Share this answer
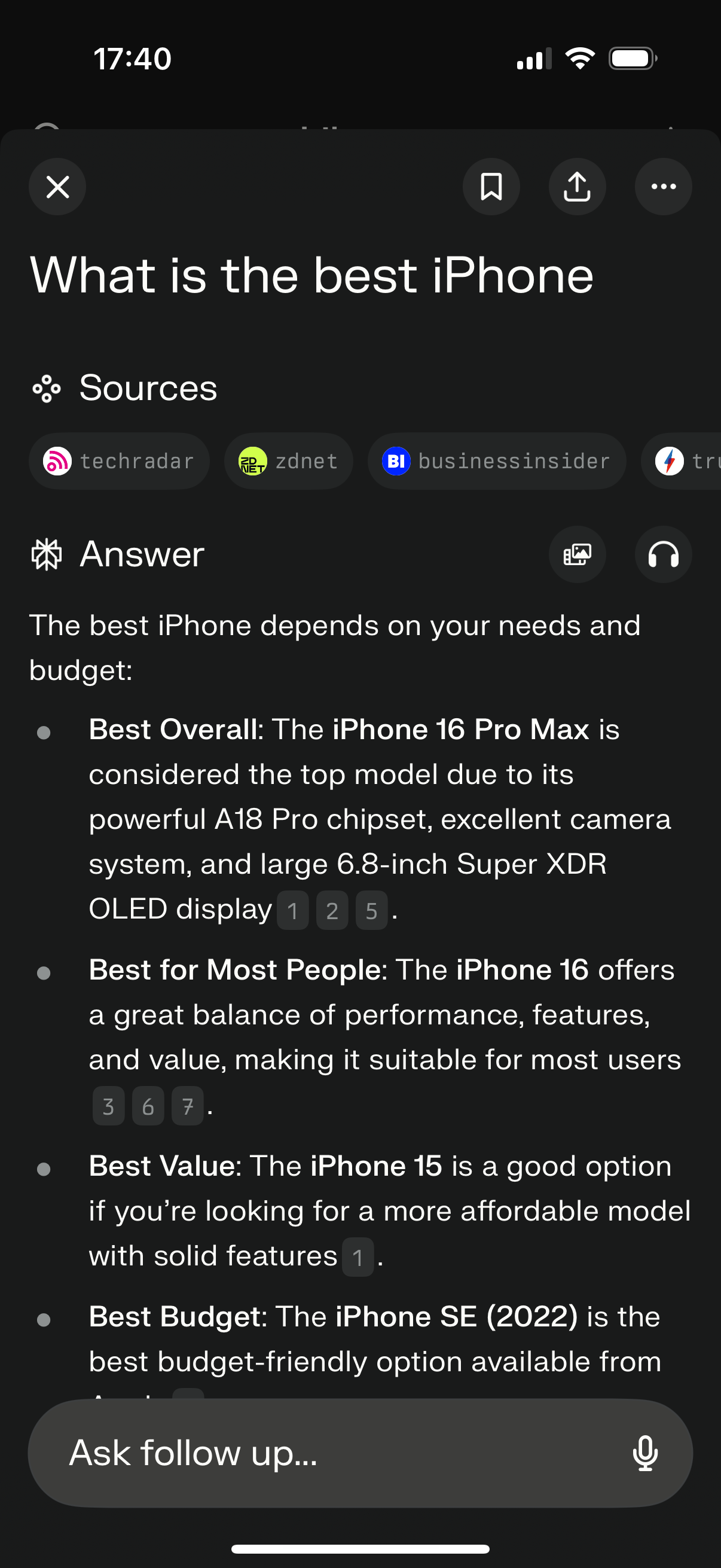This screenshot has height=1568, width=721. click(x=577, y=186)
